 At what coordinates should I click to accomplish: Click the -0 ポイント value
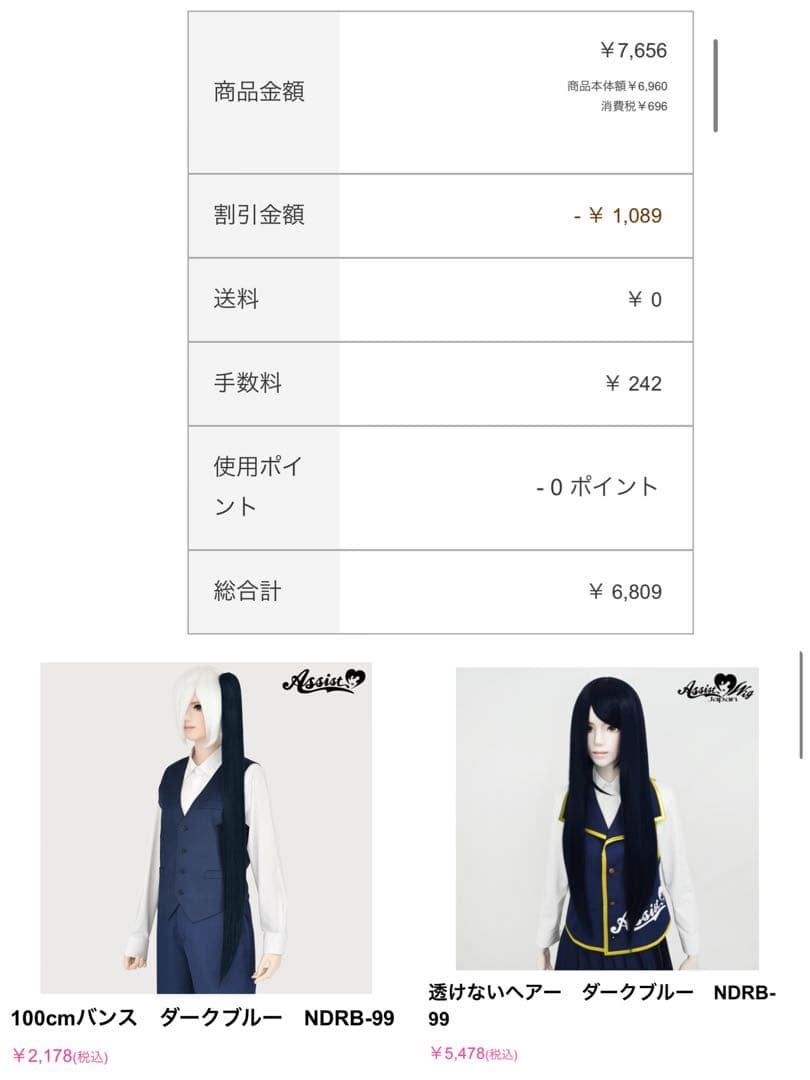[599, 488]
